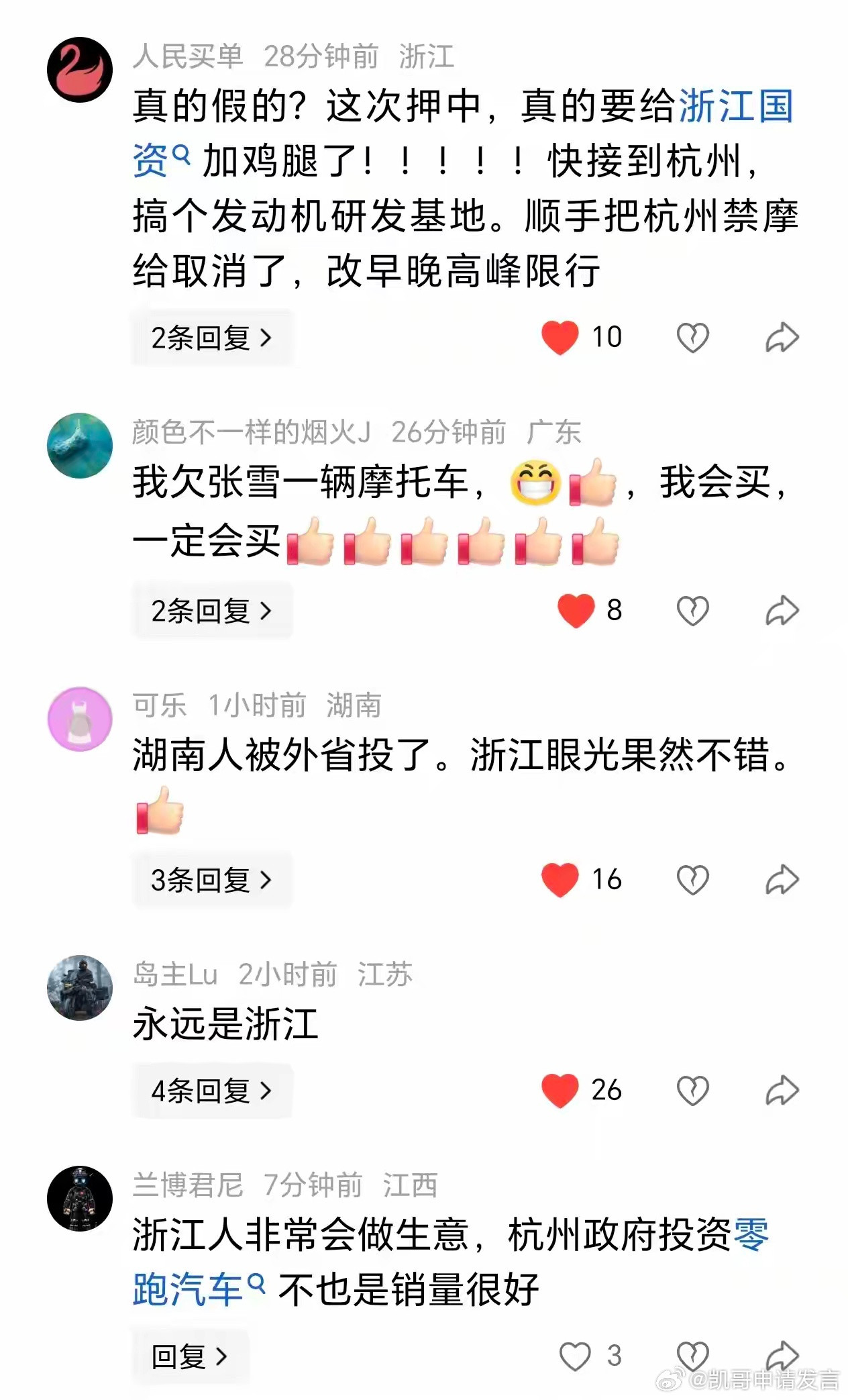Unlike 人民买单's comment showing 10 likes
Image resolution: width=848 pixels, height=1400 pixels.
[x=561, y=338]
